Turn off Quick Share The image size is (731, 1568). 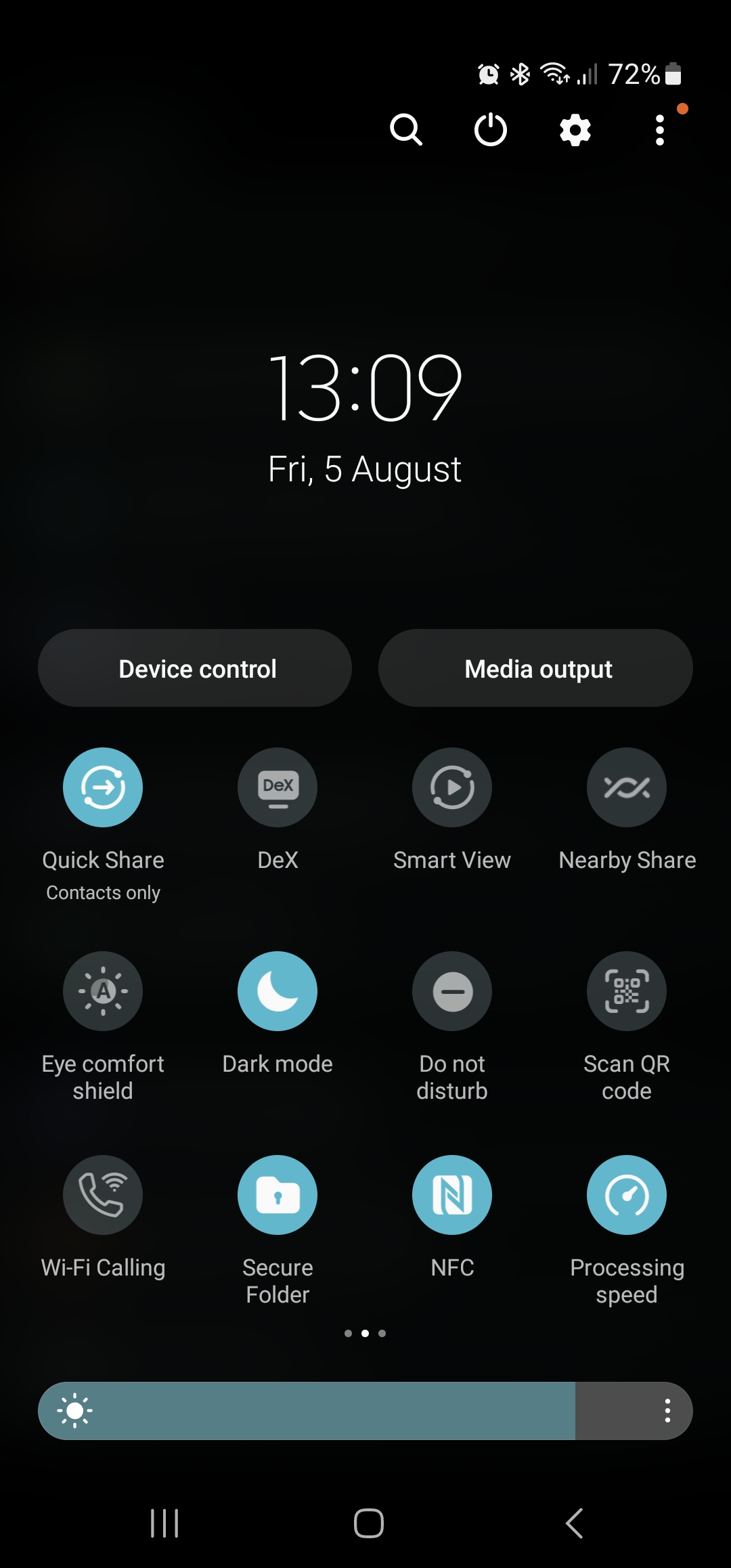click(x=103, y=787)
